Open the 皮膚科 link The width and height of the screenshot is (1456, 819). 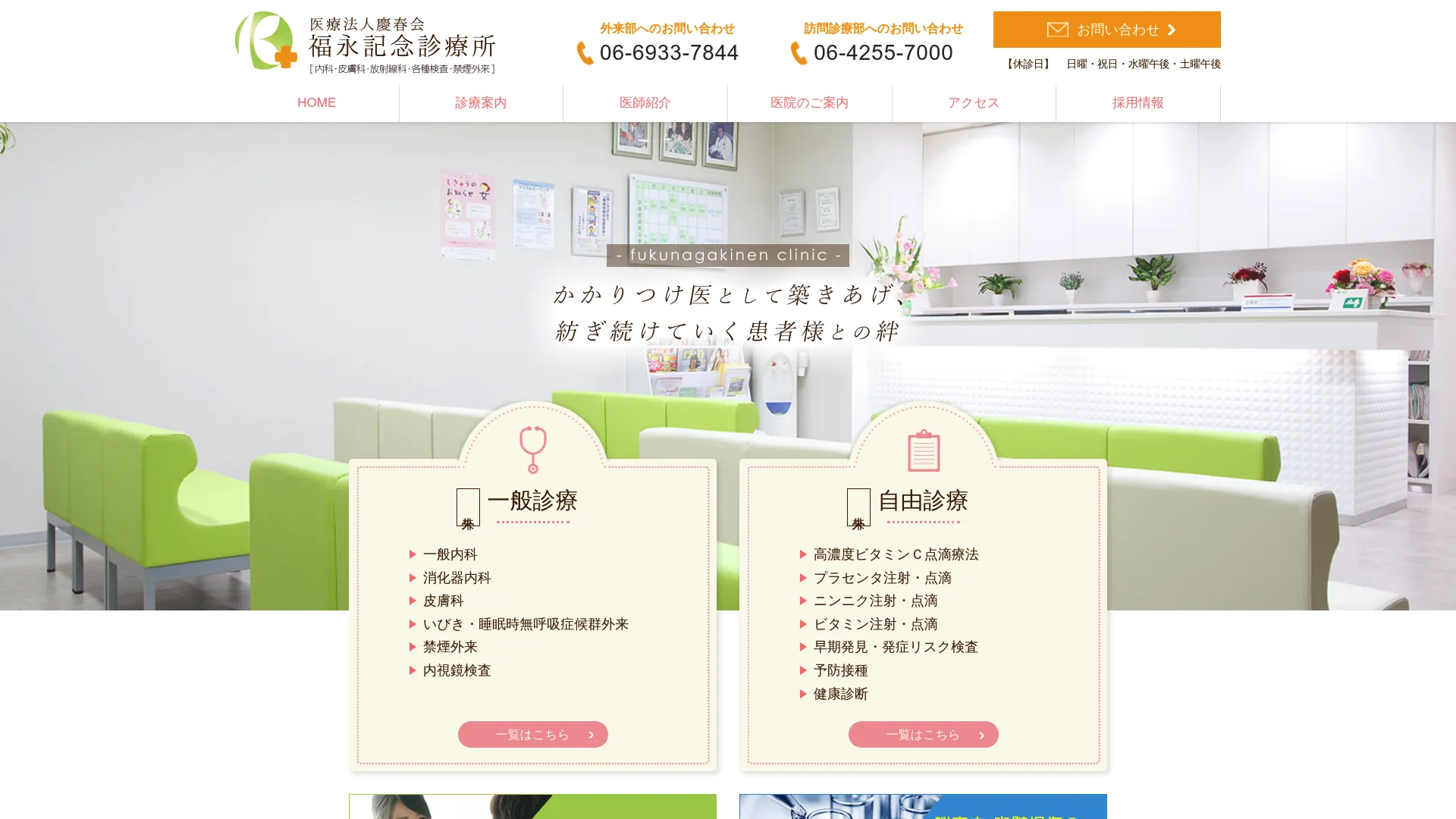(443, 601)
